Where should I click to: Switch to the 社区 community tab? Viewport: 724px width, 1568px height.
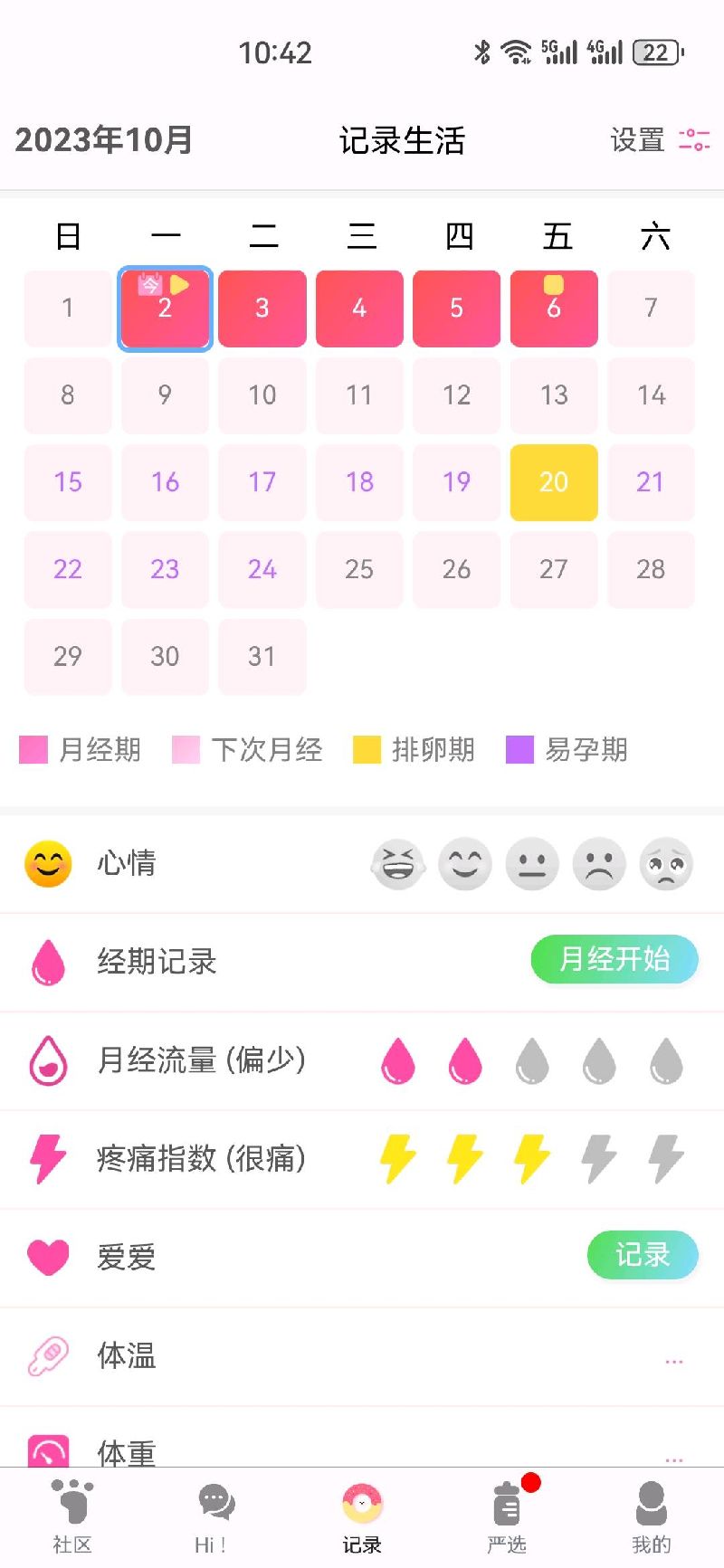point(72,1516)
